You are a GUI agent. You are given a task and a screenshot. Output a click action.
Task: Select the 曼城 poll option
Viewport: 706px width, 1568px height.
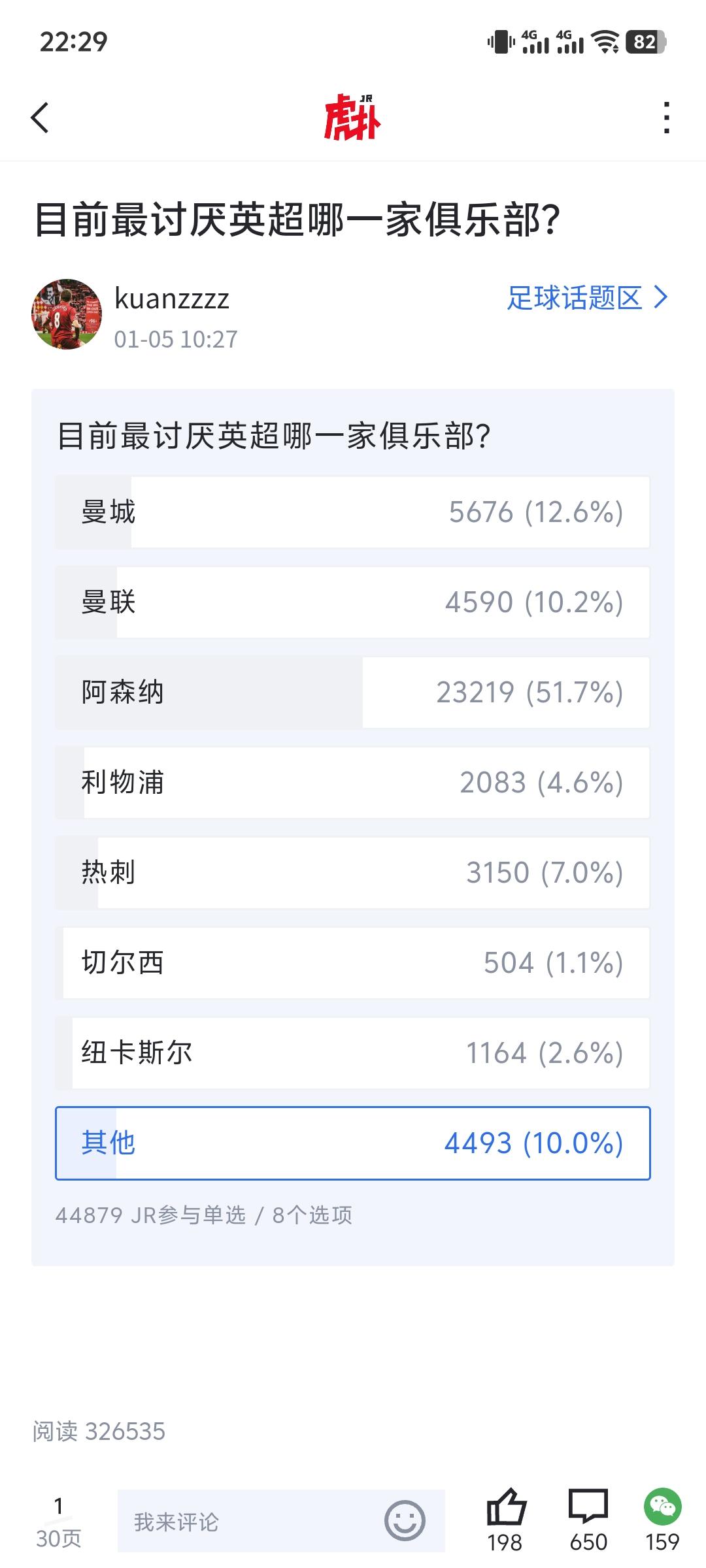[353, 512]
